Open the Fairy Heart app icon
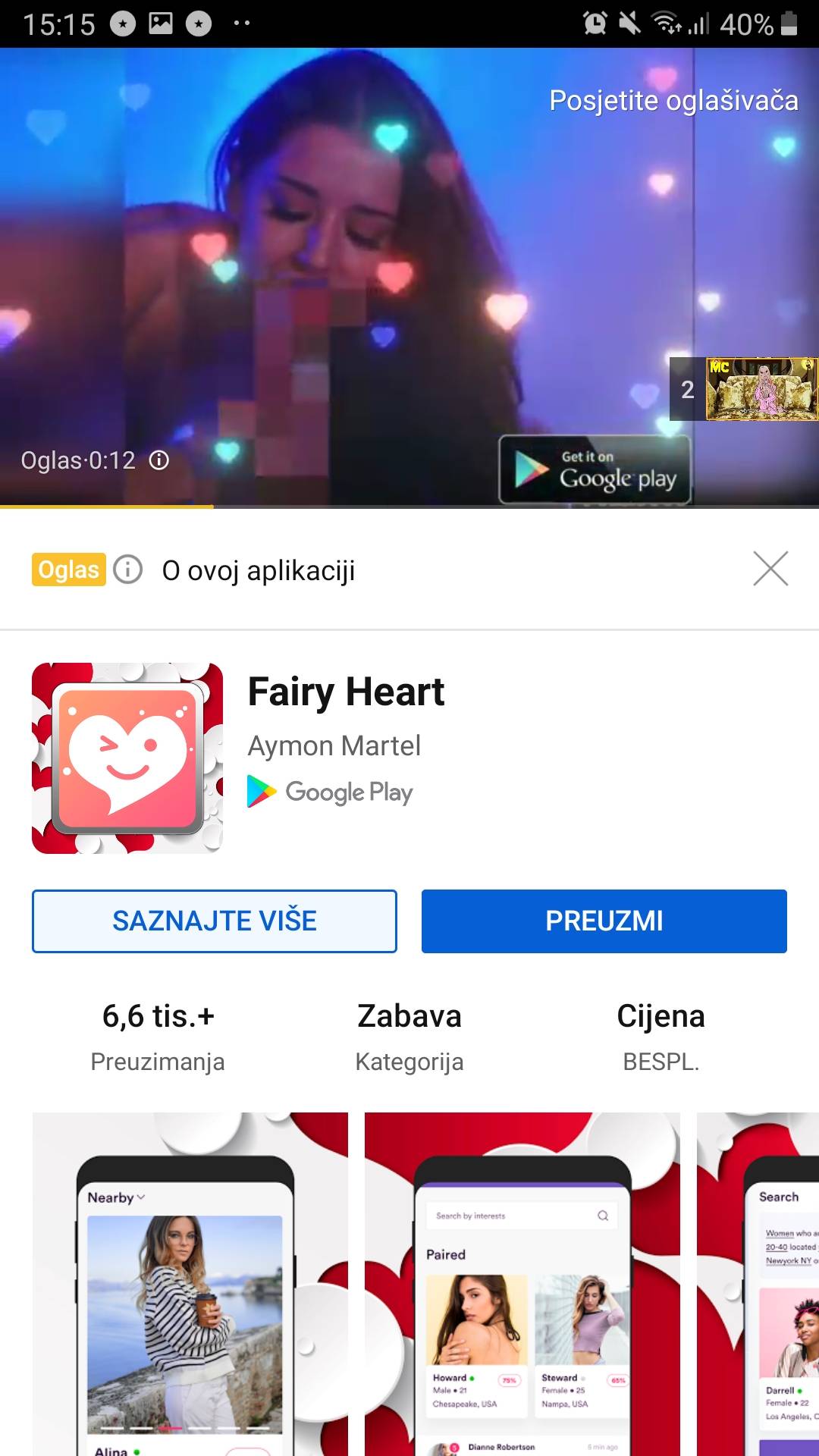Screen dimensions: 819x1456 click(x=127, y=758)
